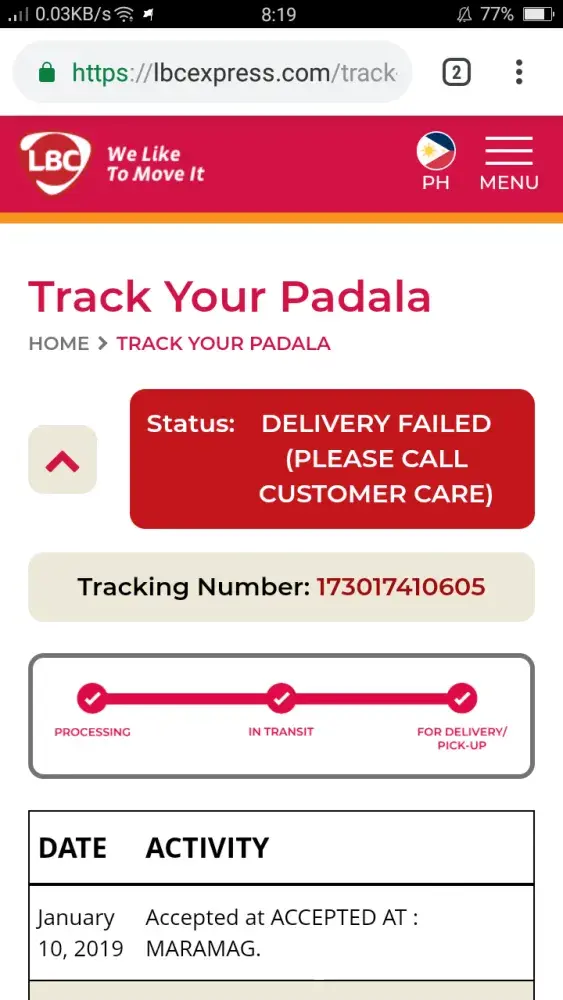
Task: Open the browser tab switcher
Action: point(456,73)
